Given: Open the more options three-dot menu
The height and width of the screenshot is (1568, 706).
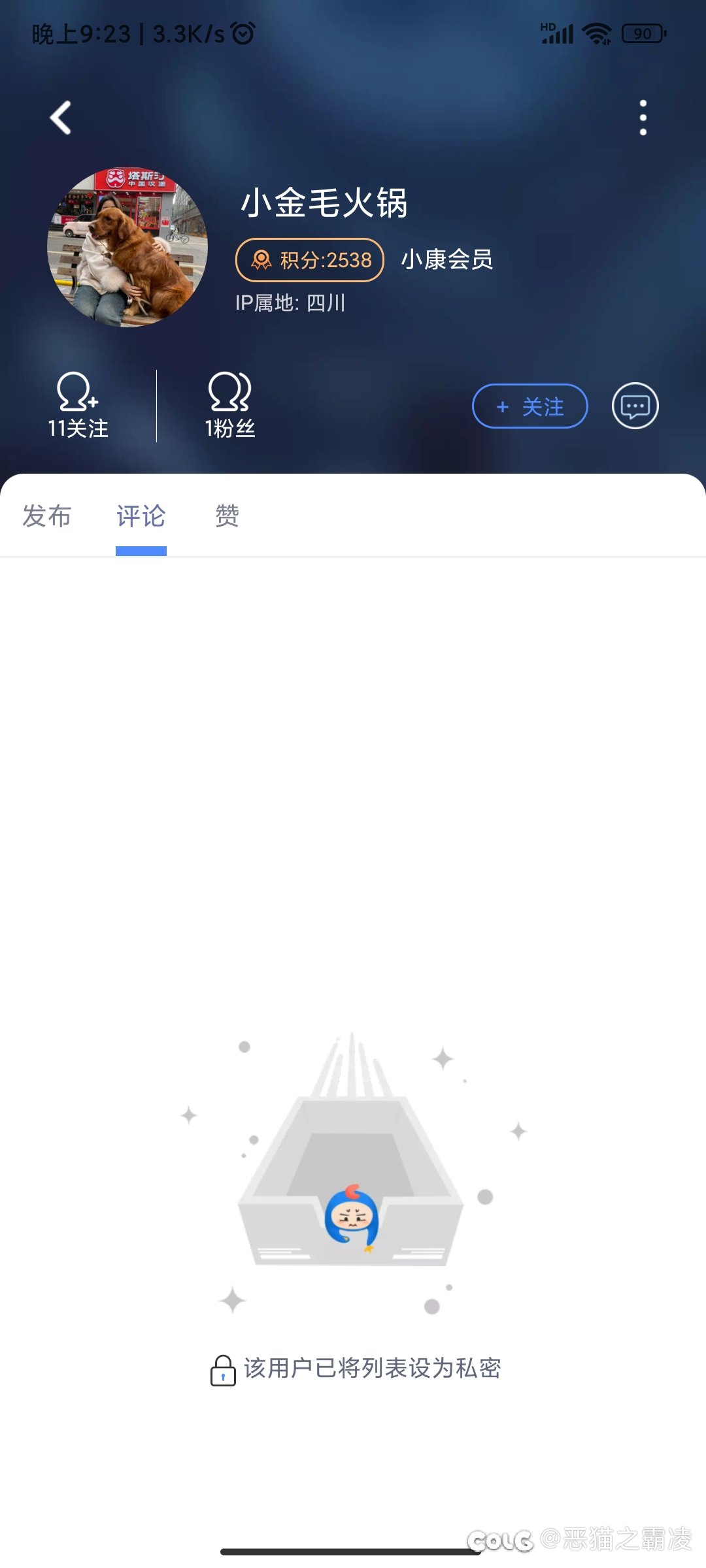Looking at the screenshot, I should tap(644, 118).
